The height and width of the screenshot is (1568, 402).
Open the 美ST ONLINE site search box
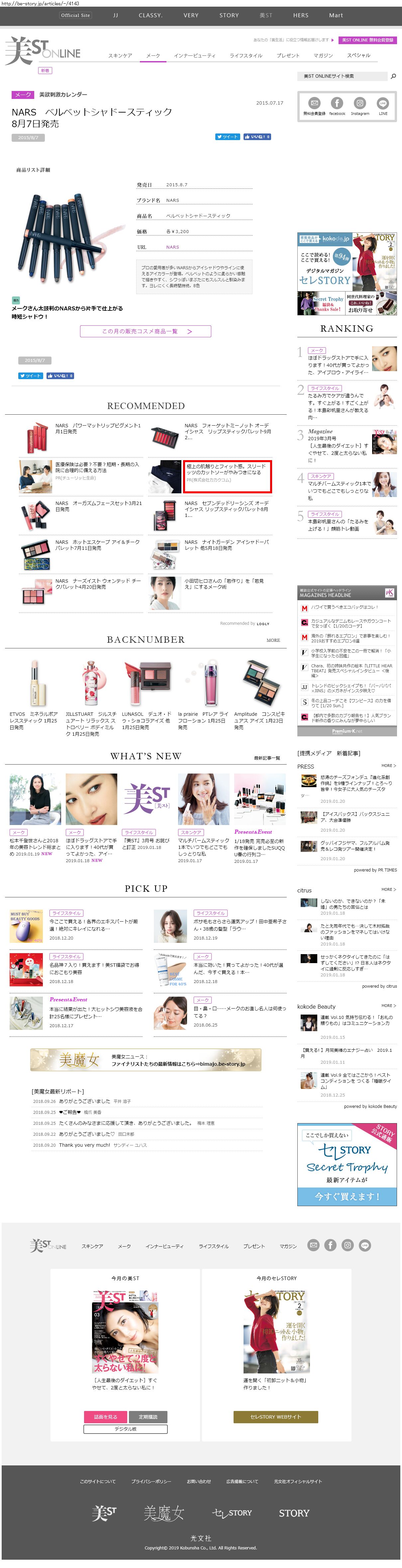tap(342, 76)
